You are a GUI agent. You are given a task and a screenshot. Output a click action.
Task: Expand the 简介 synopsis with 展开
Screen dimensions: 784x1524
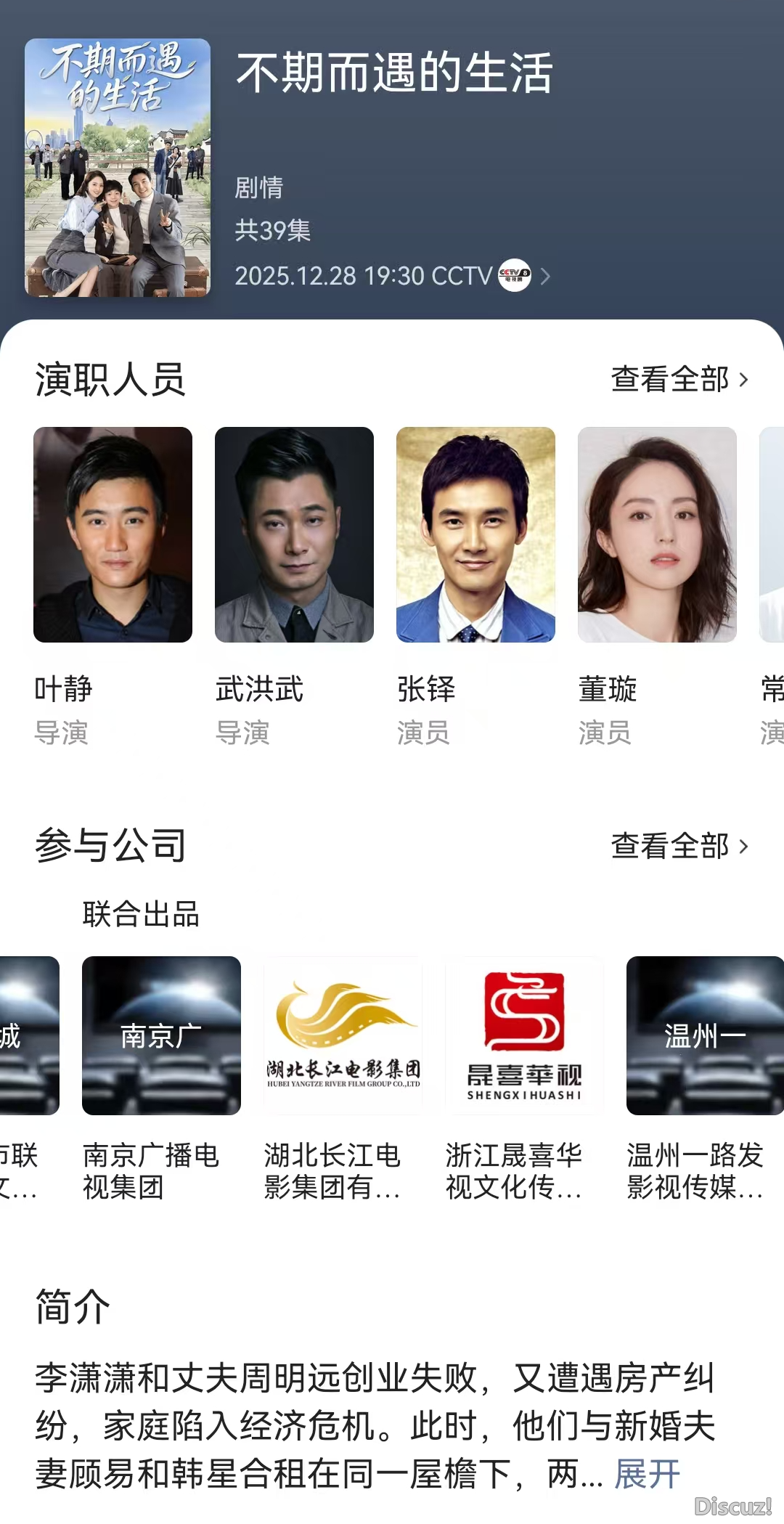pos(647,1475)
